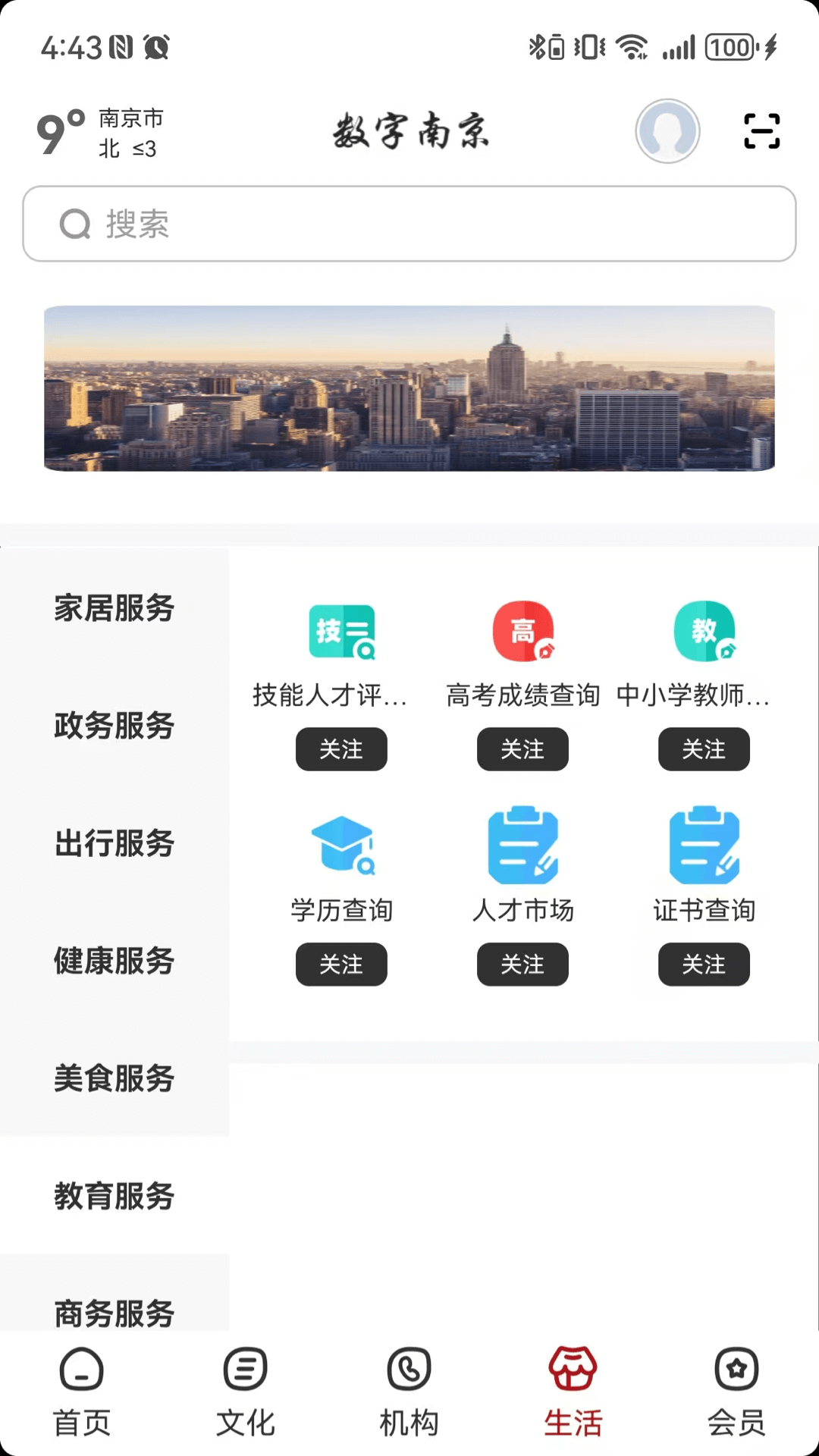Switch to the 会员 tab
Viewport: 819px width, 1456px height.
click(737, 1392)
